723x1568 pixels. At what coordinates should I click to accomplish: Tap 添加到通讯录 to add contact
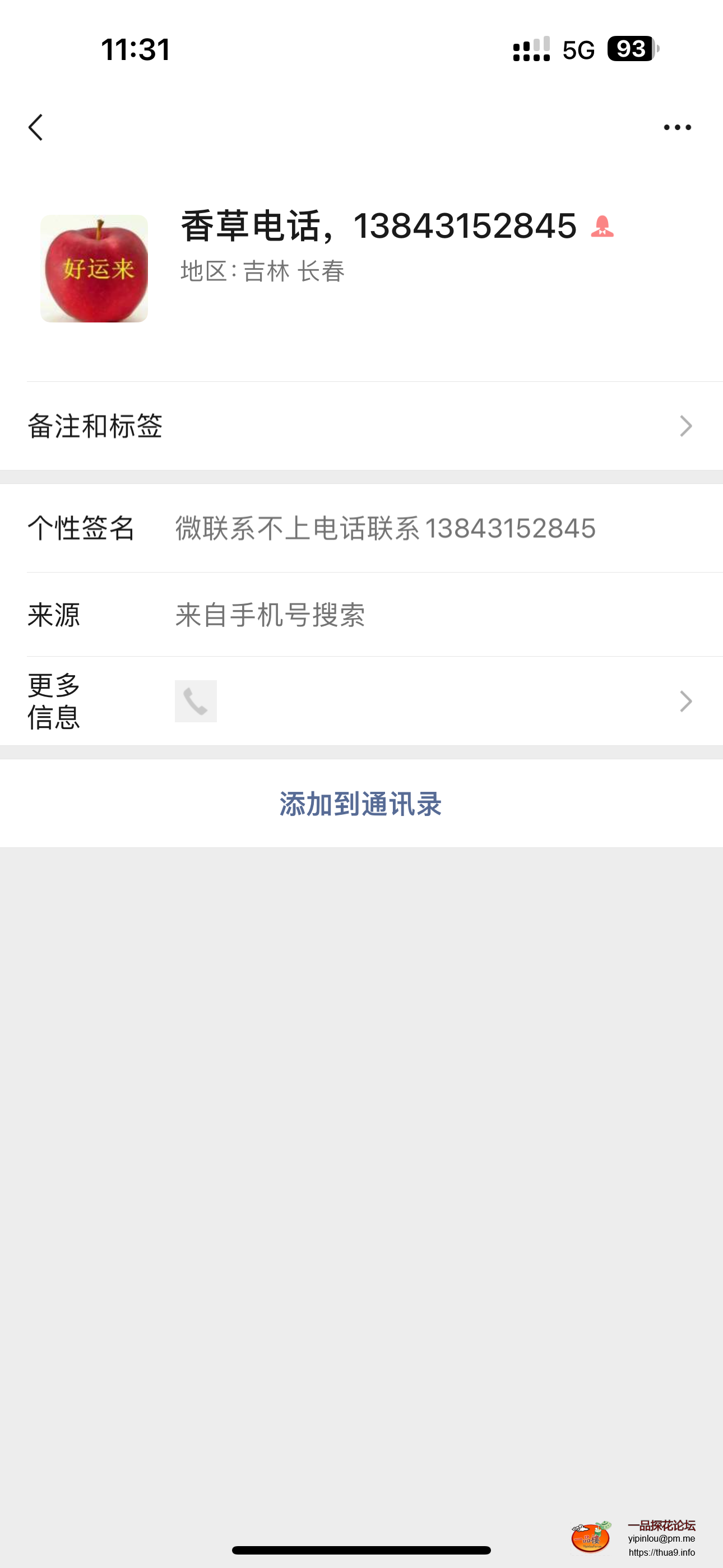point(361,804)
